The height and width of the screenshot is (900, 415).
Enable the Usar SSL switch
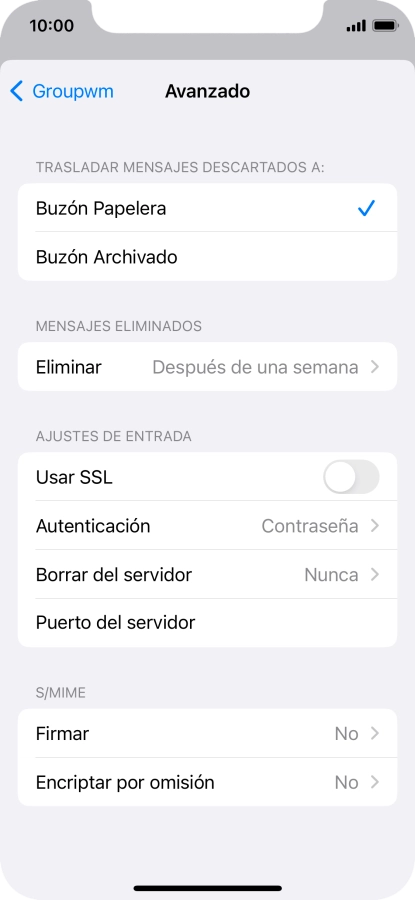coord(351,477)
